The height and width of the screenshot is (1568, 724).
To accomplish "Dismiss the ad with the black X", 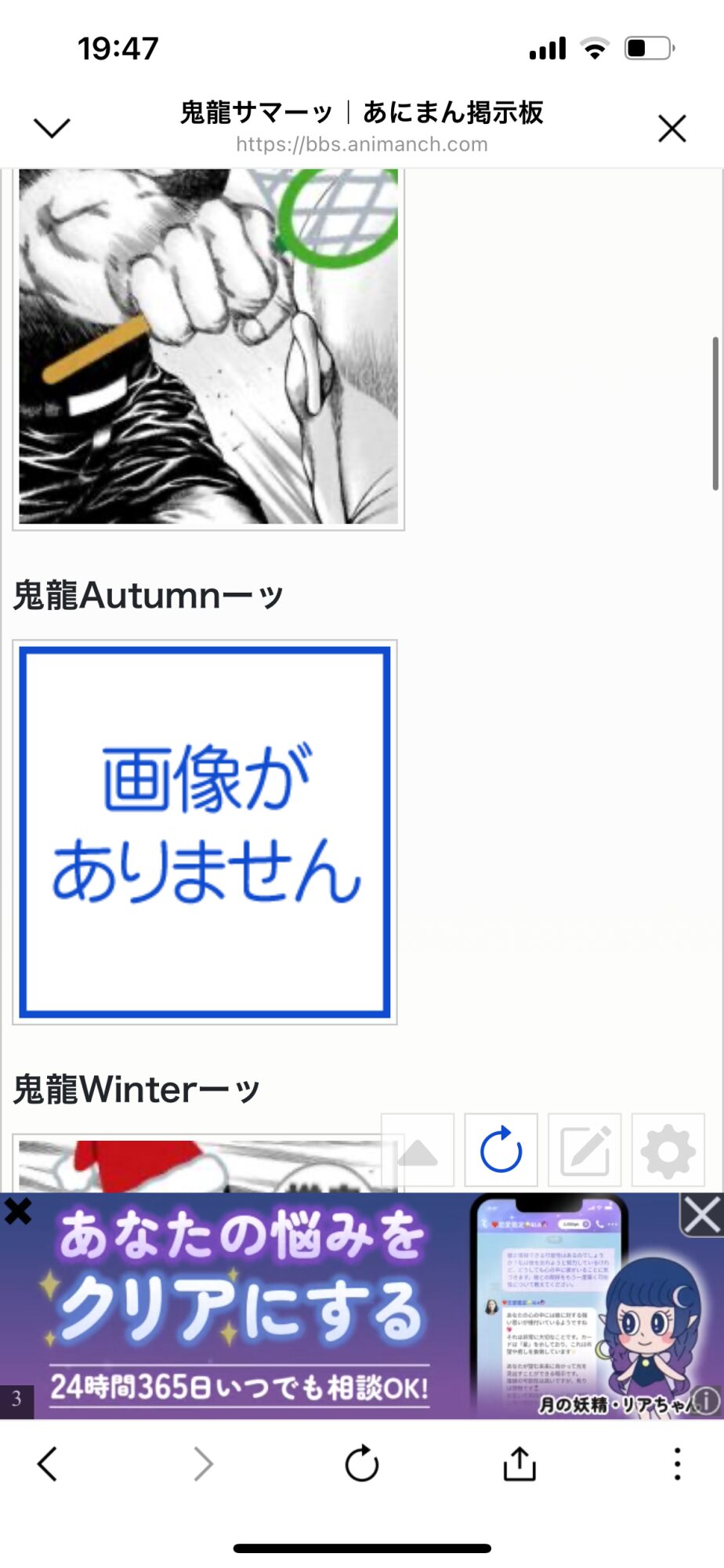I will (17, 1211).
